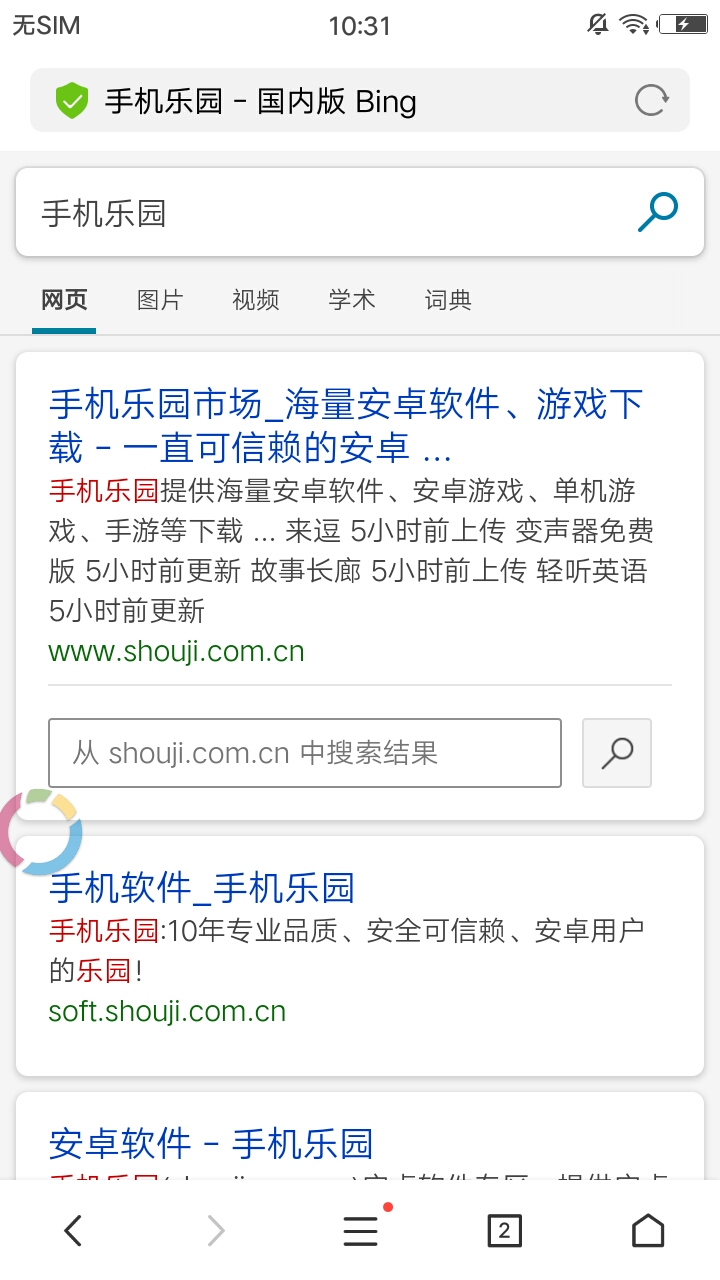Search within shouji.com.cn using the grey magnifier
720x1280 pixels.
click(x=617, y=753)
